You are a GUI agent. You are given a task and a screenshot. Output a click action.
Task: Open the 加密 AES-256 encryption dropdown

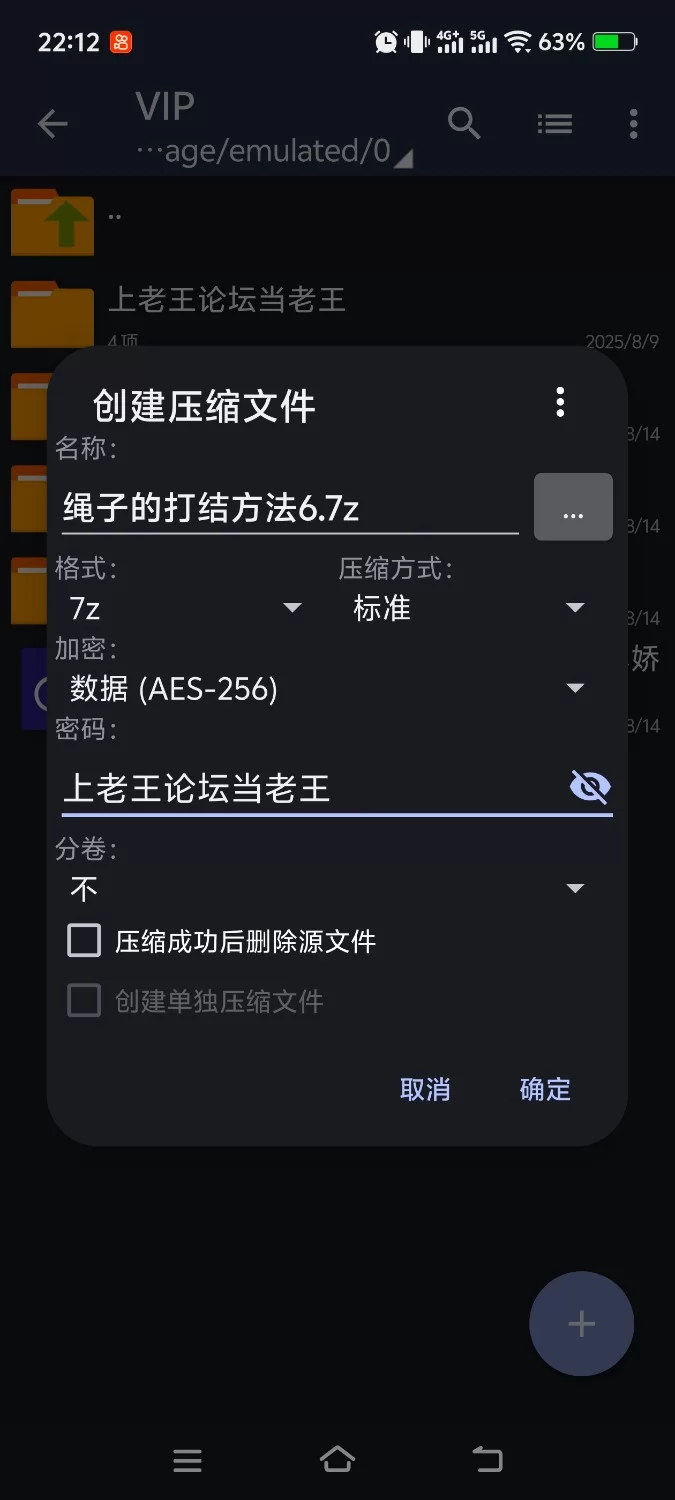pos(325,688)
